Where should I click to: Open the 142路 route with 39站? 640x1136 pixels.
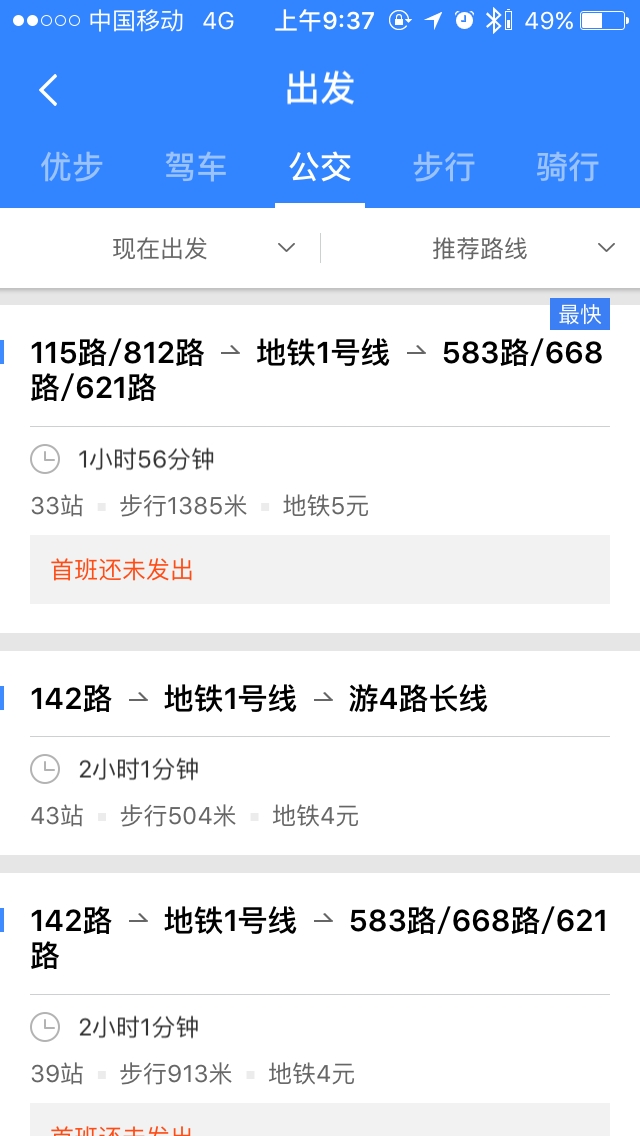click(320, 1004)
